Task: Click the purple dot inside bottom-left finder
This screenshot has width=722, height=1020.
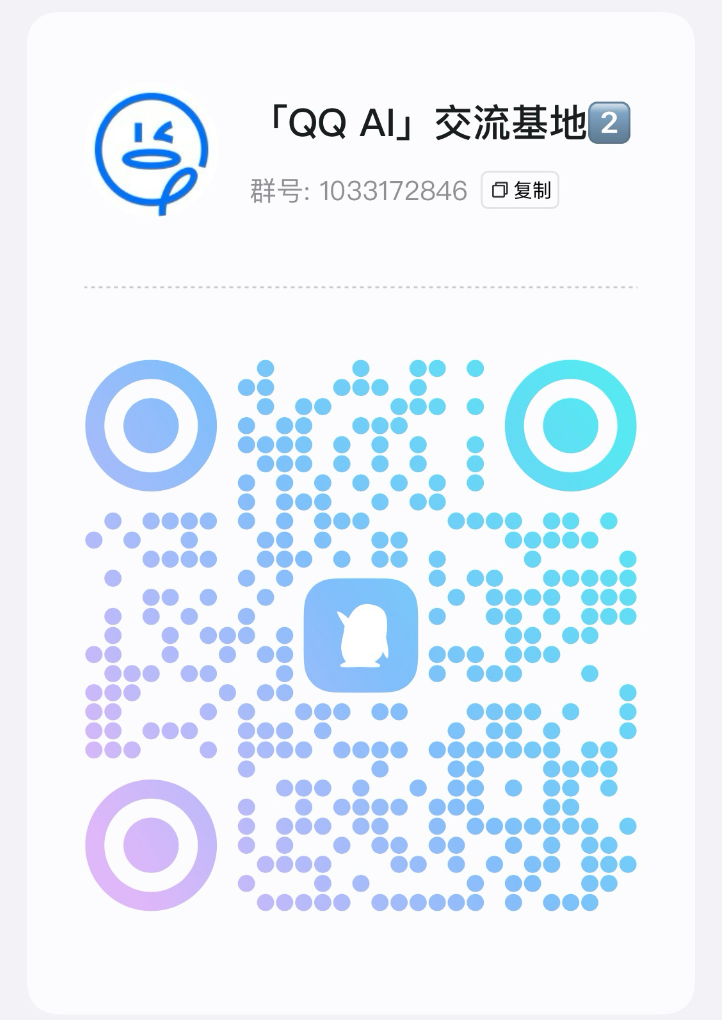Action: [x=151, y=845]
